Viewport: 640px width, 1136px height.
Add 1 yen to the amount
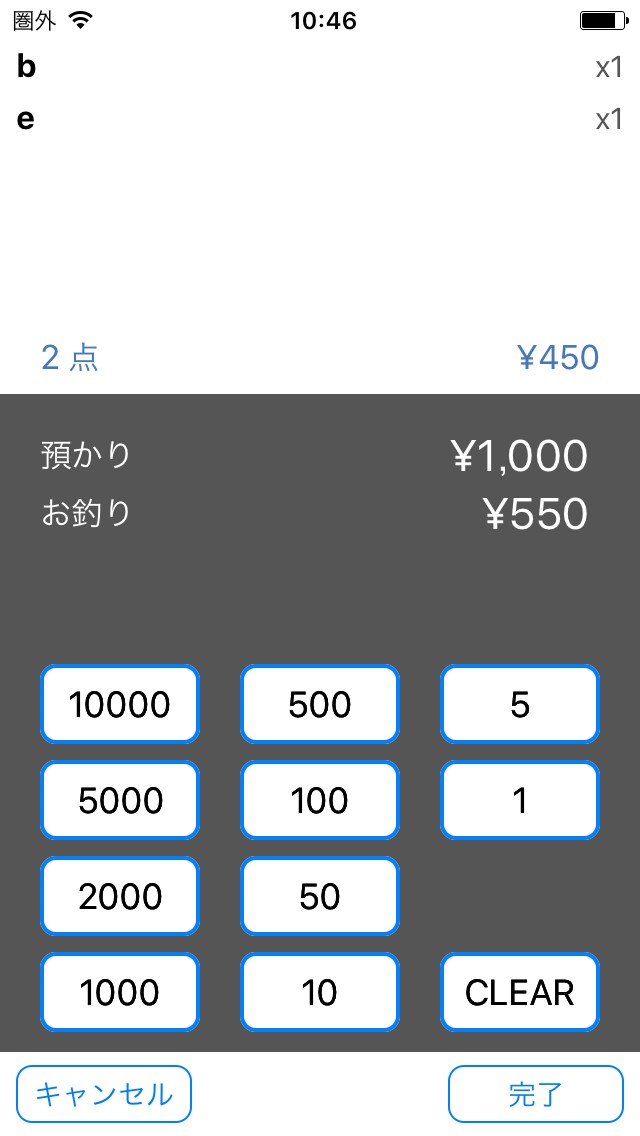[520, 801]
